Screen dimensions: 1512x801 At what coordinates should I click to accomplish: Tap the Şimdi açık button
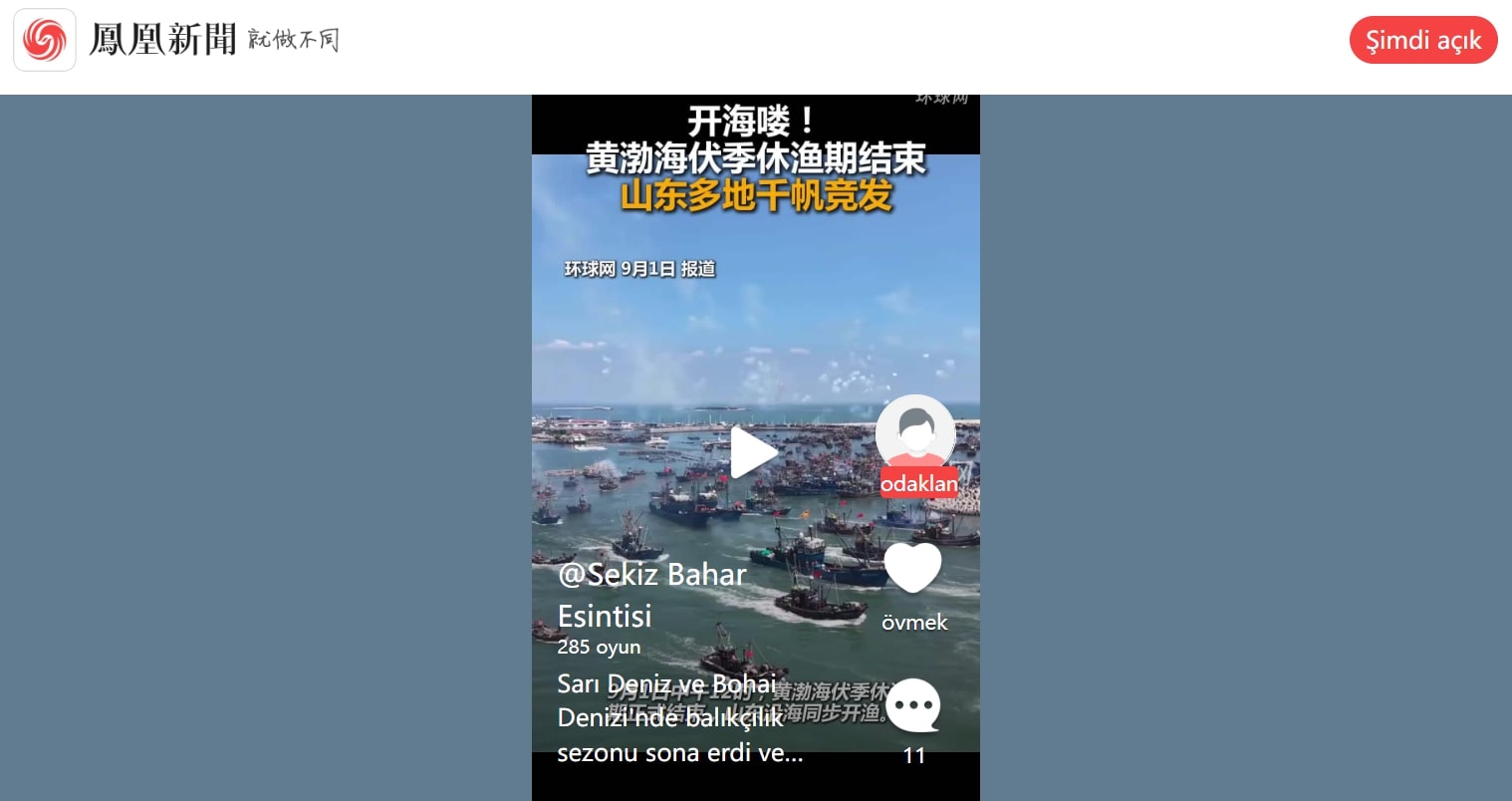point(1422,40)
